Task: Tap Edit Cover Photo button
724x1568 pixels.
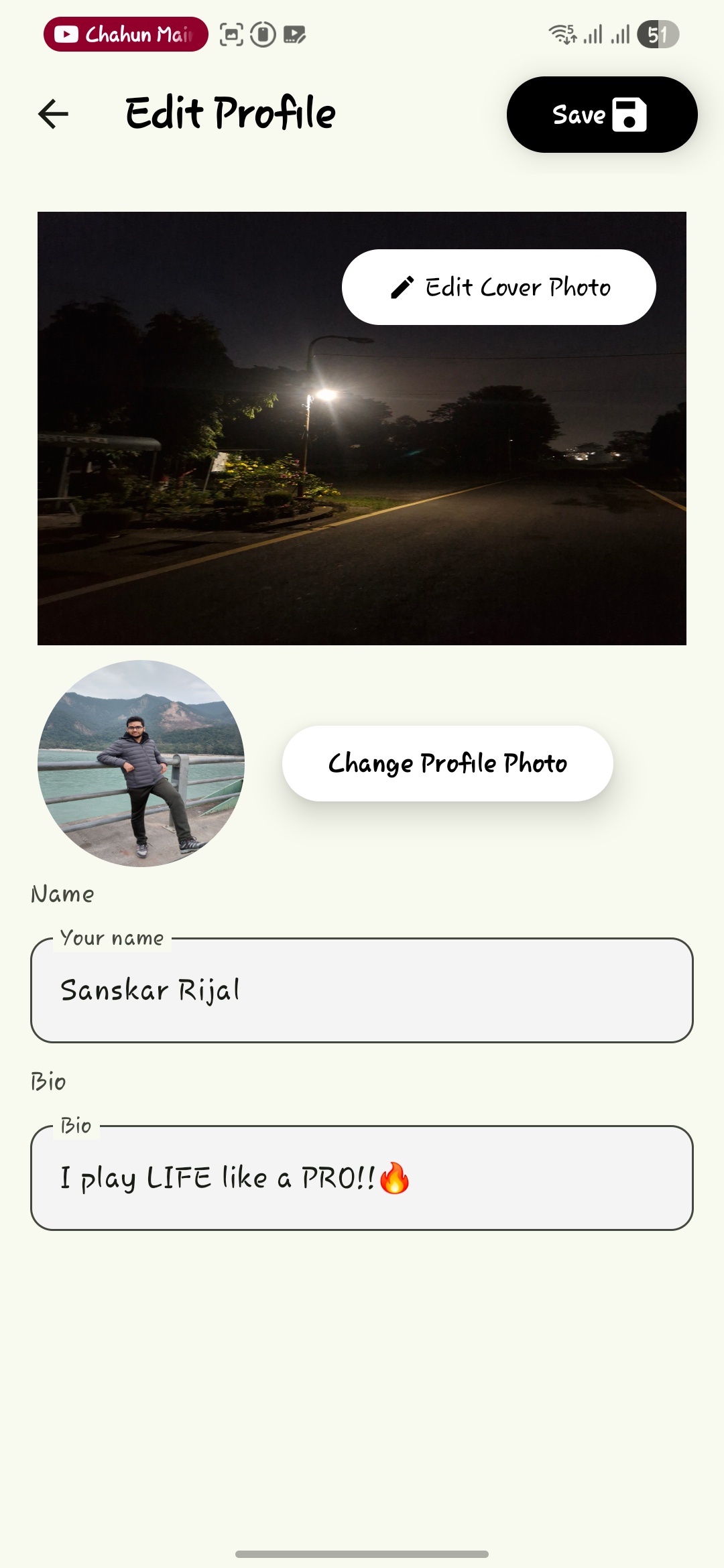Action: pos(499,287)
